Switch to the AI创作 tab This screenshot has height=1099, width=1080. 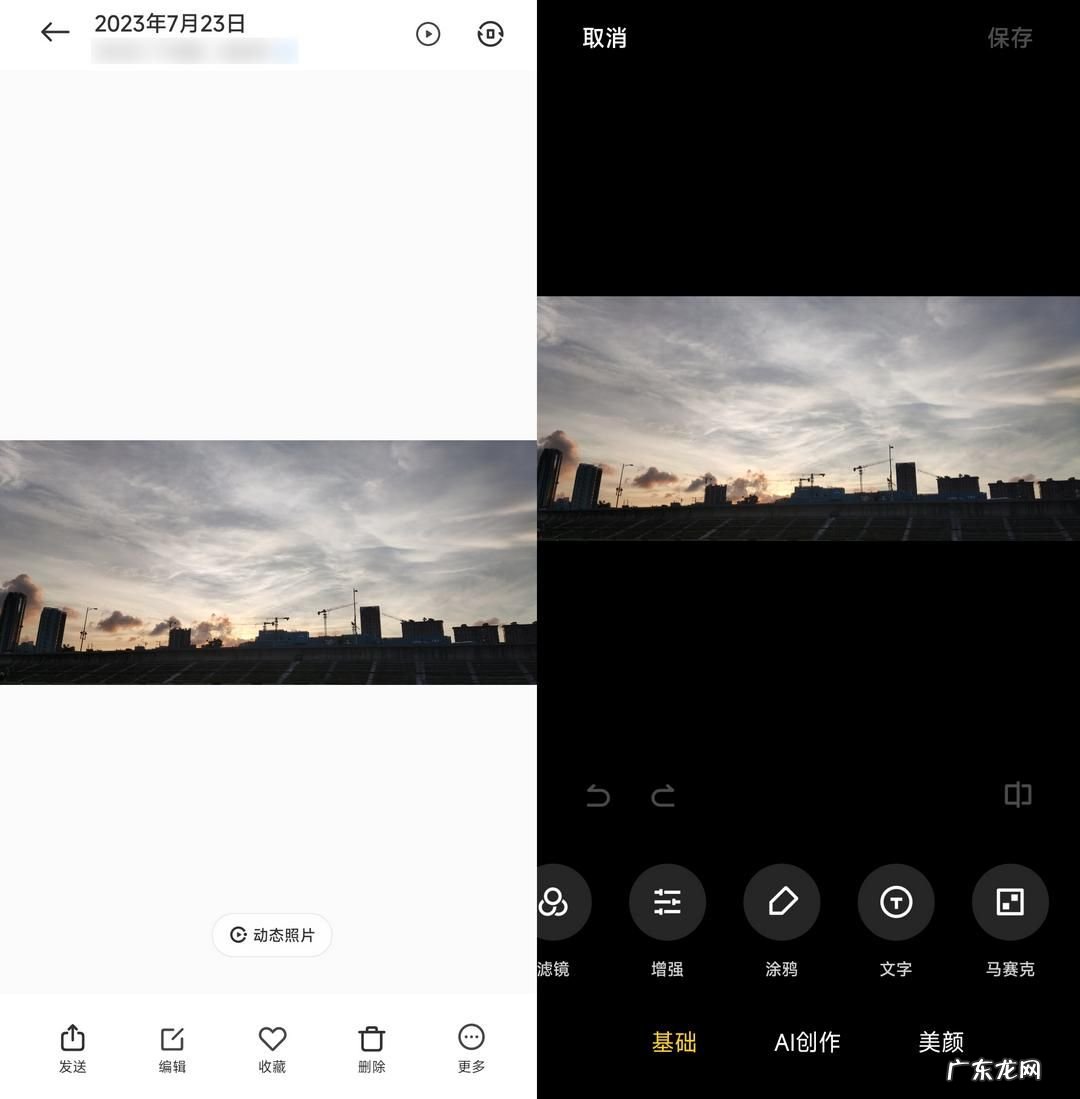click(x=807, y=1042)
